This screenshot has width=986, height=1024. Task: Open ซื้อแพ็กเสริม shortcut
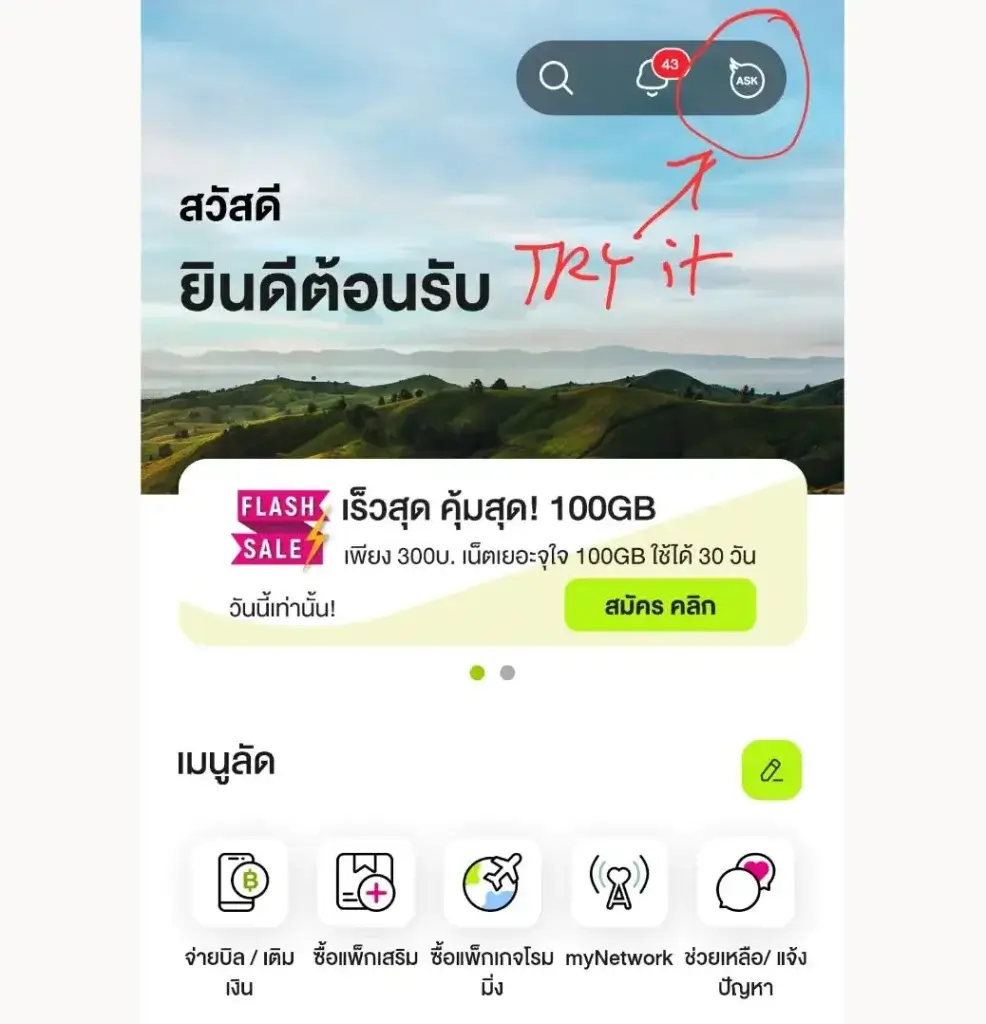366,883
